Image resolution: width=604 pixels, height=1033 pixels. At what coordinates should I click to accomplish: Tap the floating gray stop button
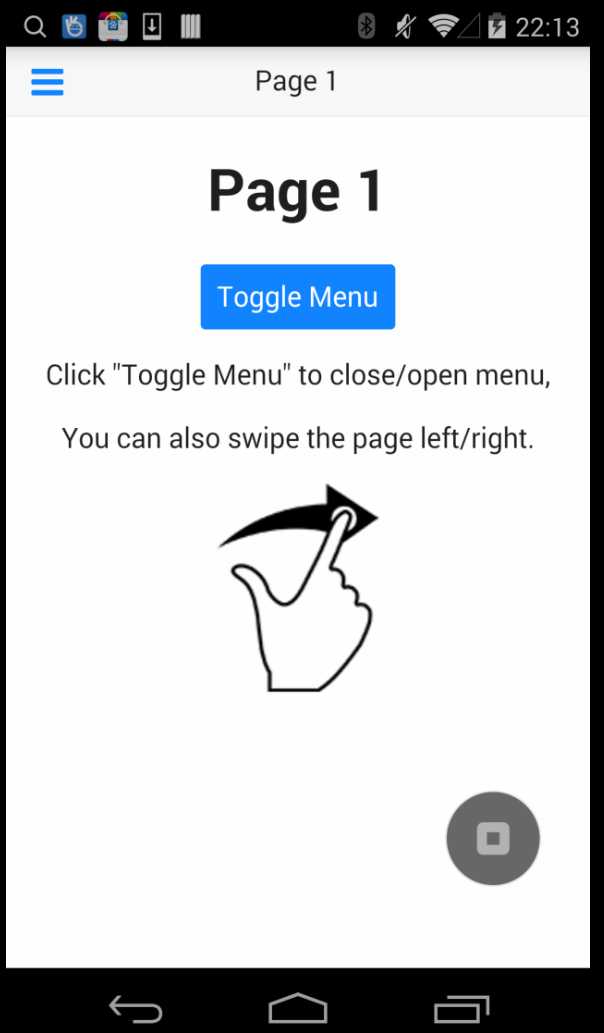[x=493, y=839]
